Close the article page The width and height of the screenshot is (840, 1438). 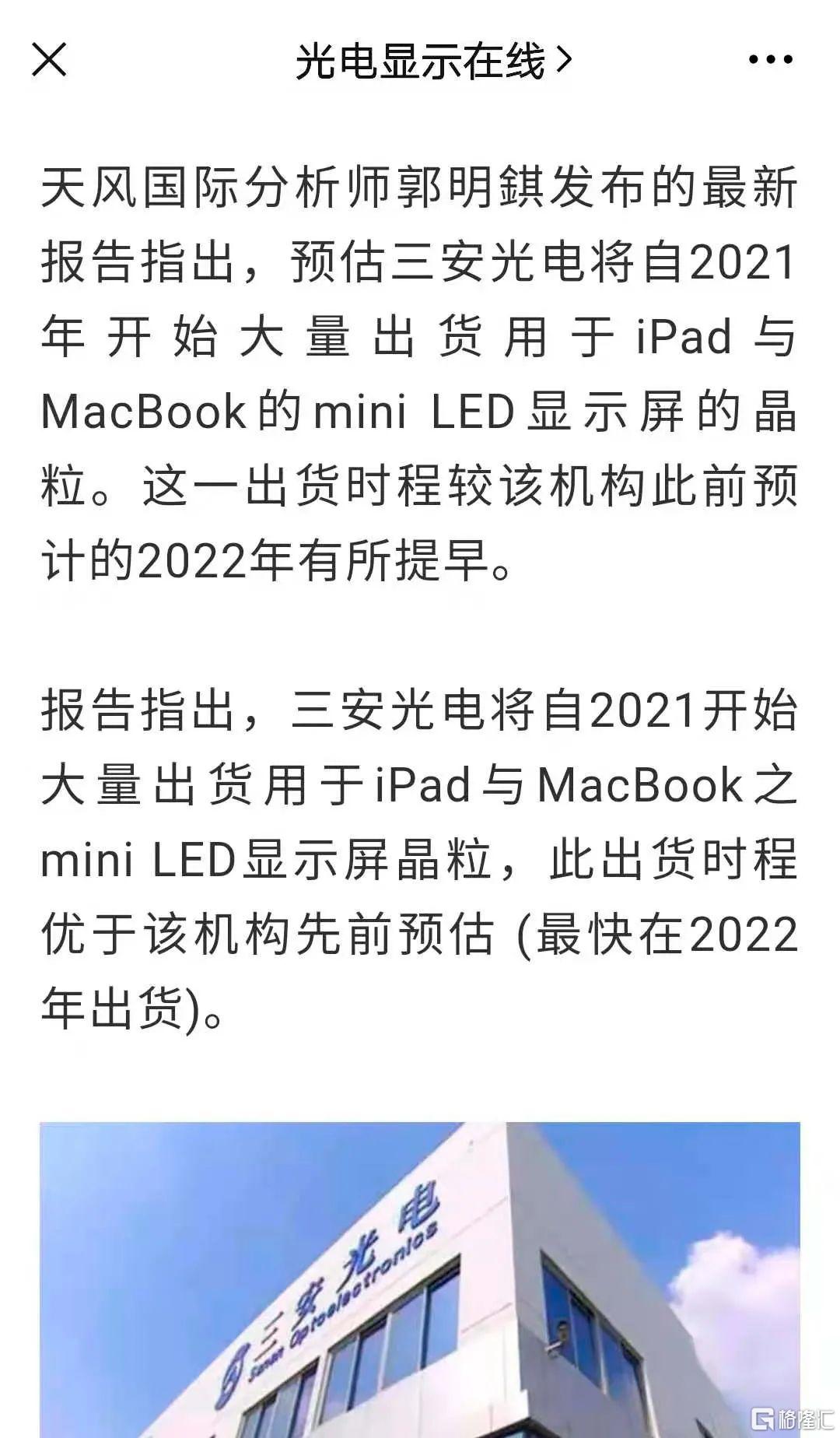[49, 60]
